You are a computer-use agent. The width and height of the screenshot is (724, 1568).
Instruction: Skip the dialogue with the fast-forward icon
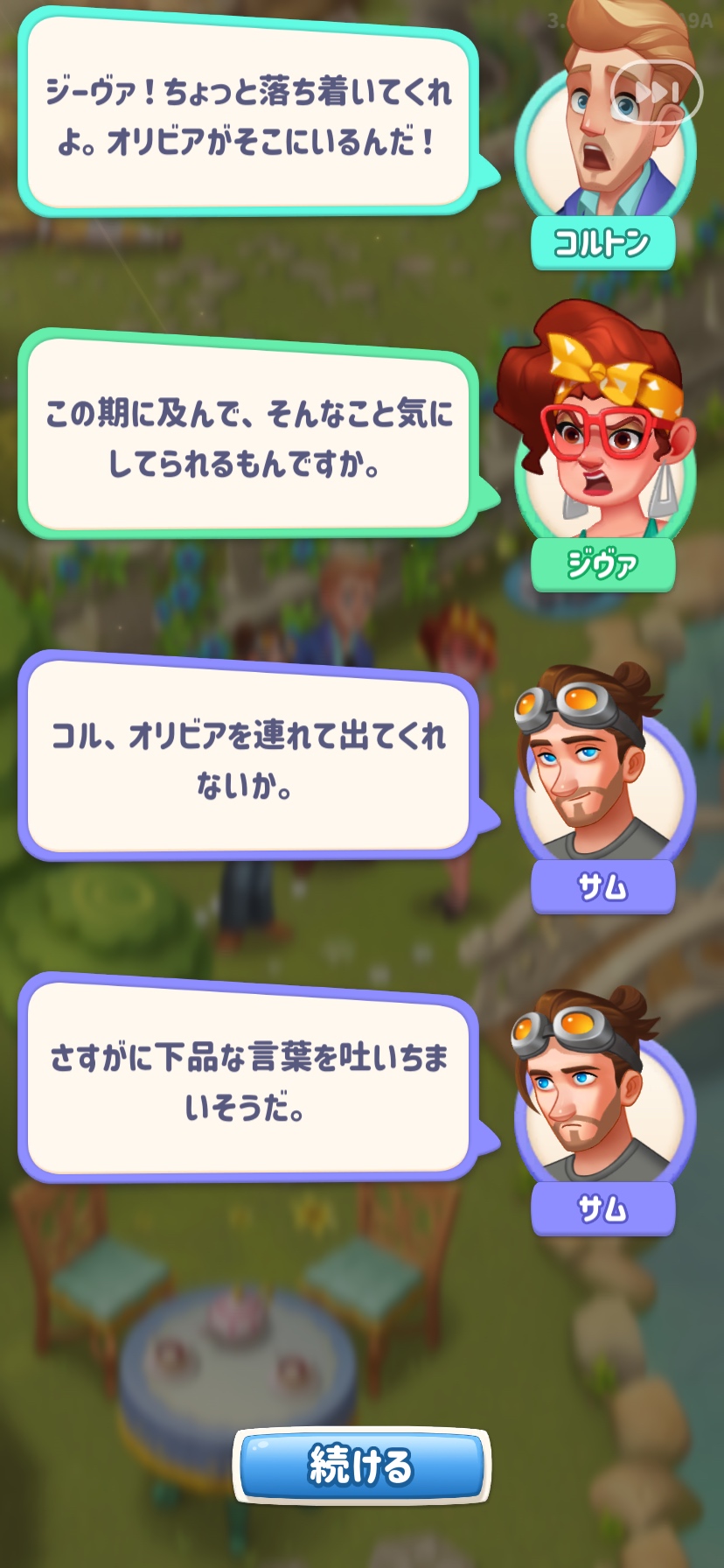(657, 92)
